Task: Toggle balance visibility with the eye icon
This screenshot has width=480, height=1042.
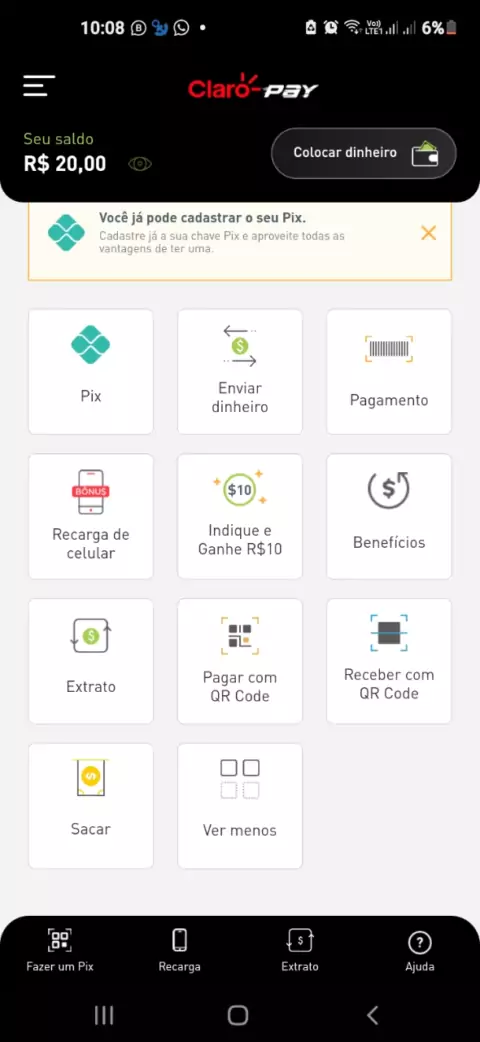Action: [x=140, y=163]
